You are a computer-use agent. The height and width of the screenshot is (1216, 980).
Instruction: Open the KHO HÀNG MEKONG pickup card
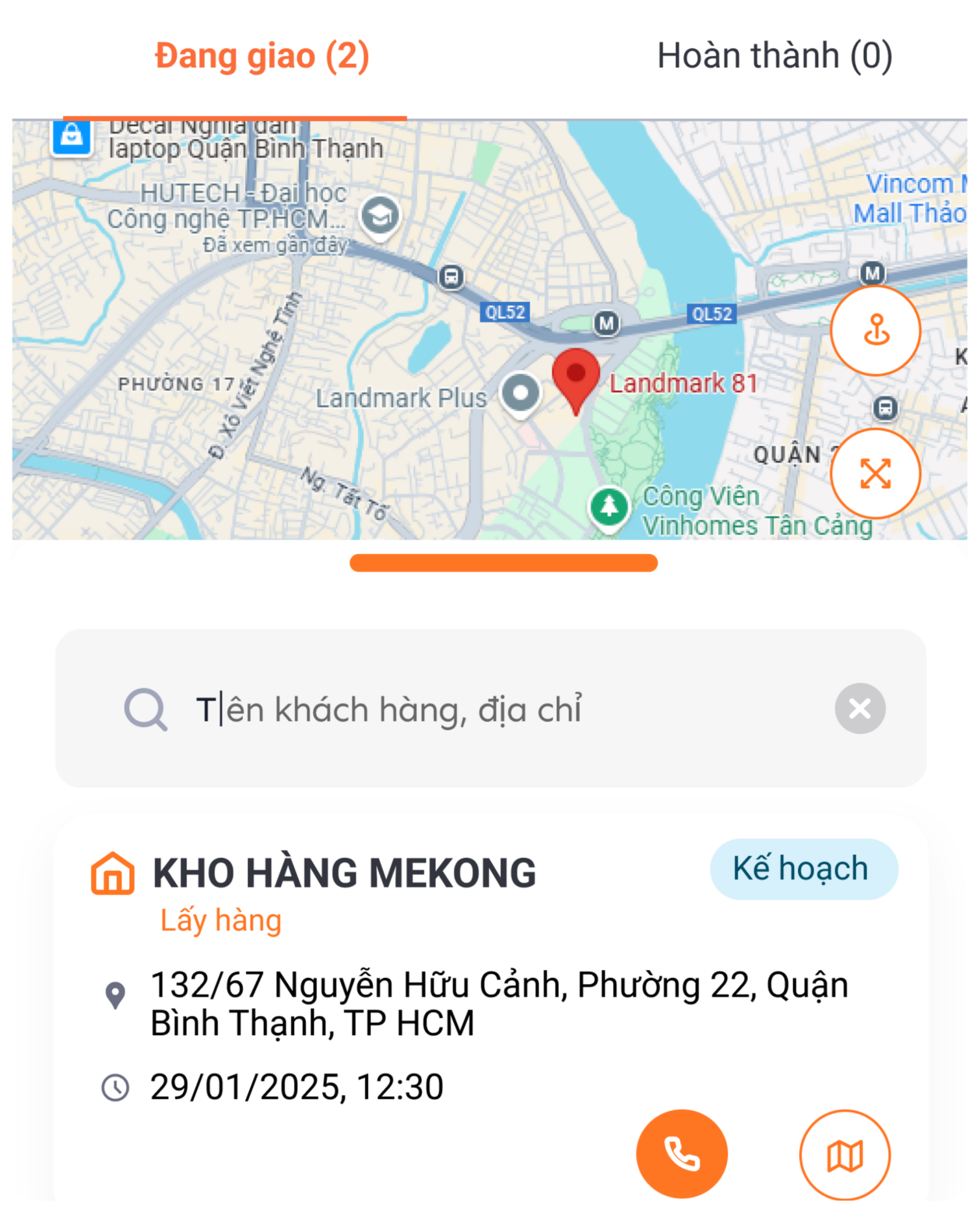[x=345, y=873]
